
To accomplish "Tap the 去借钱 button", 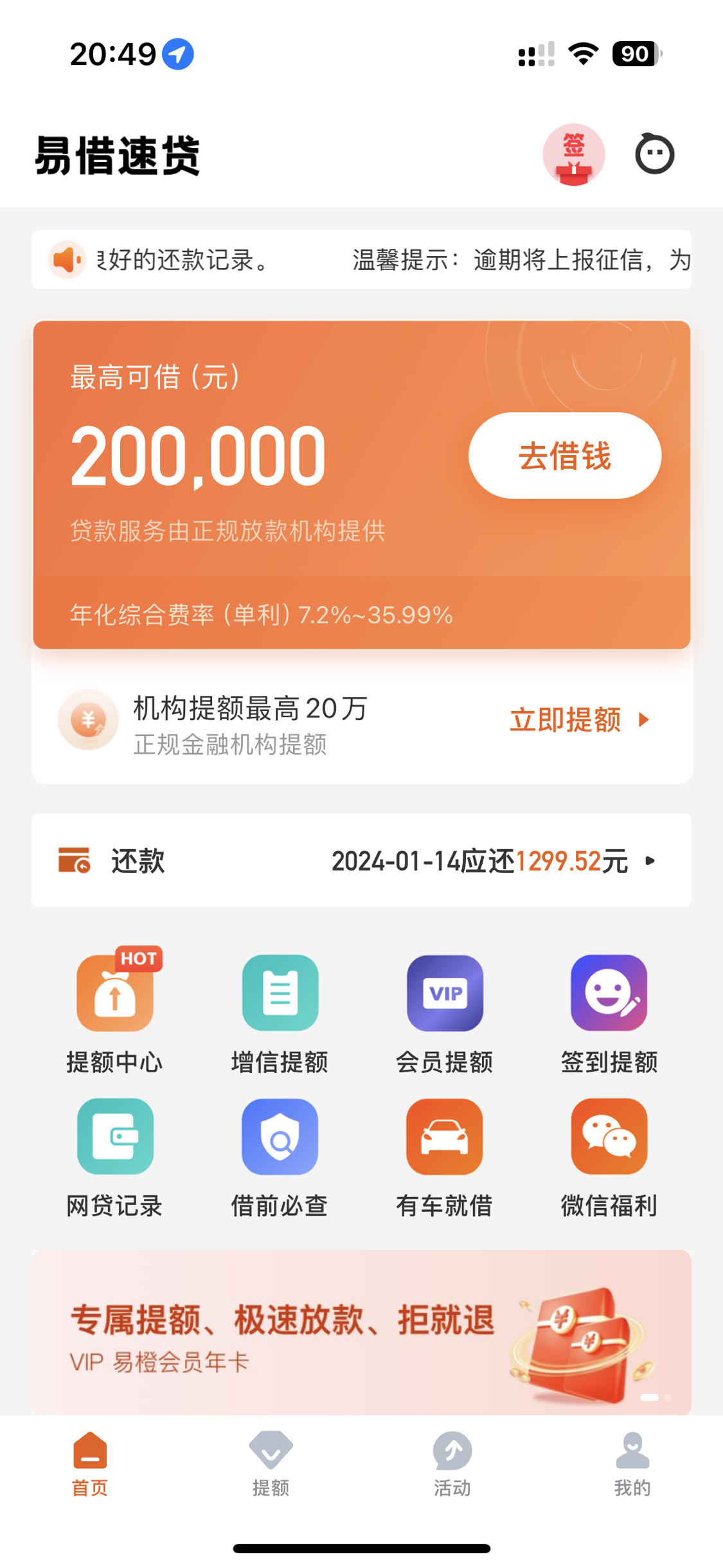I will coord(565,456).
